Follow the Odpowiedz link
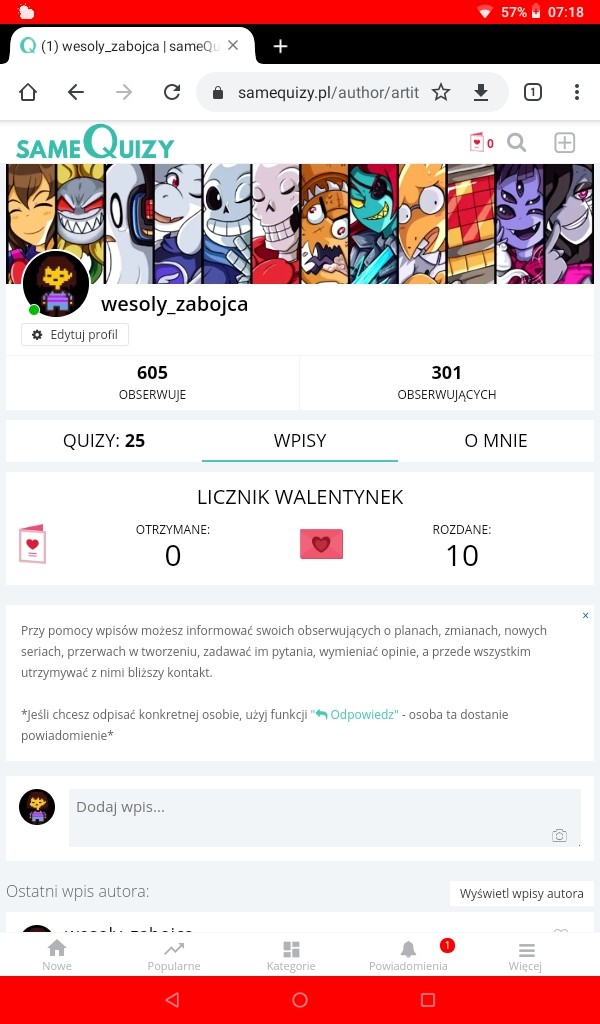Viewport: 600px width, 1024px height. tap(357, 715)
